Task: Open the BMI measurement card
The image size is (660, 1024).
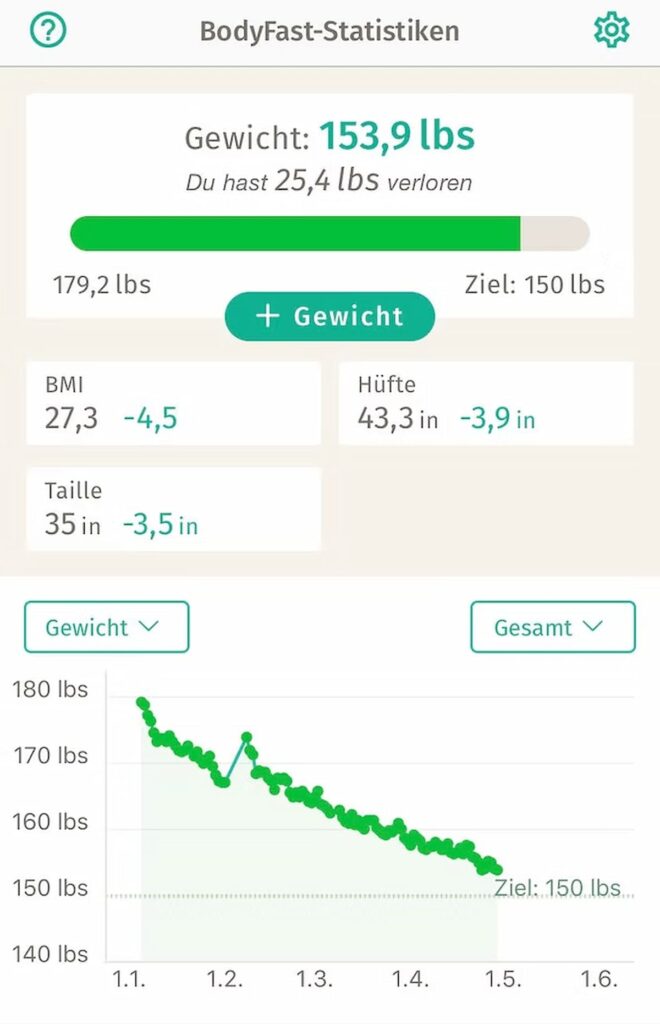Action: click(x=173, y=403)
